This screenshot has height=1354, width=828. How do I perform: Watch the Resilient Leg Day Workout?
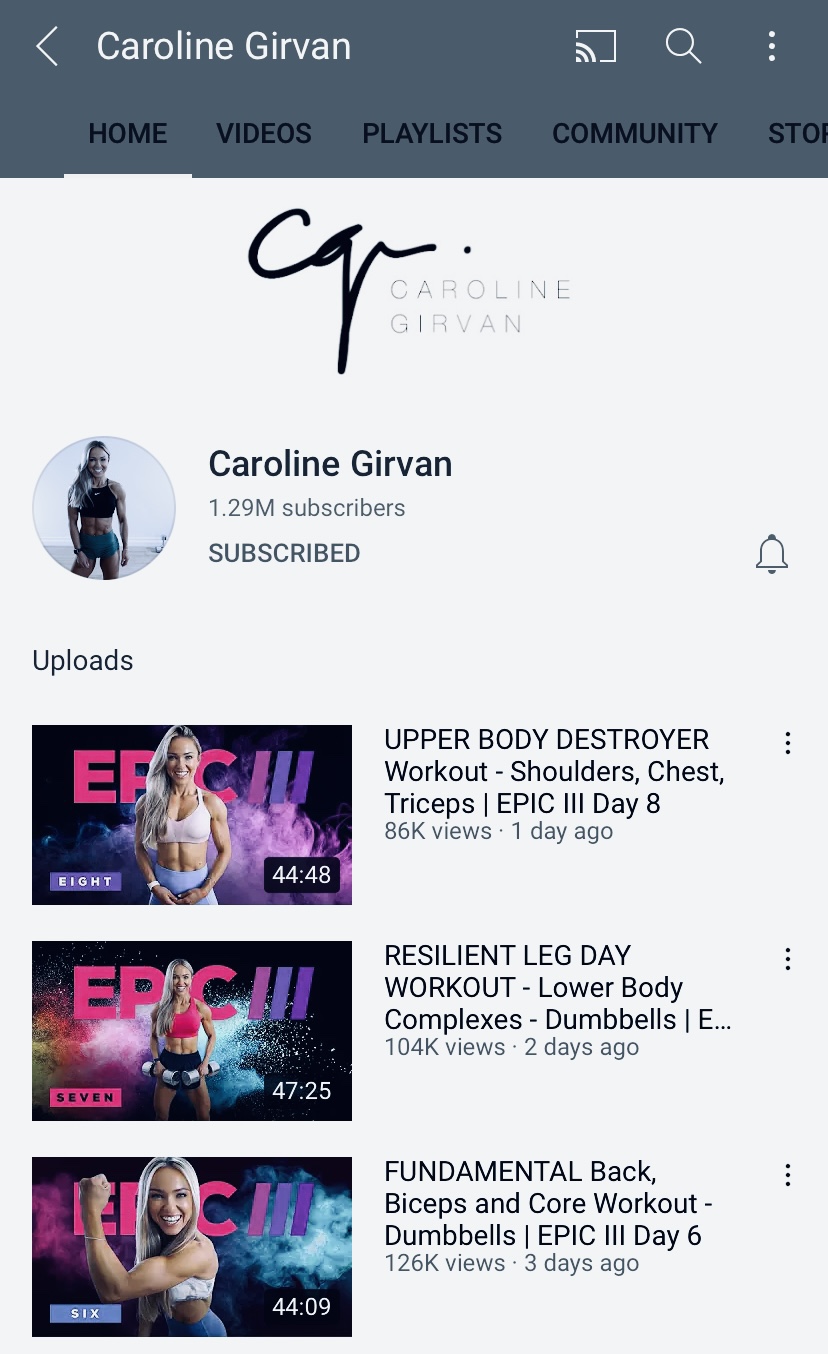[192, 1031]
